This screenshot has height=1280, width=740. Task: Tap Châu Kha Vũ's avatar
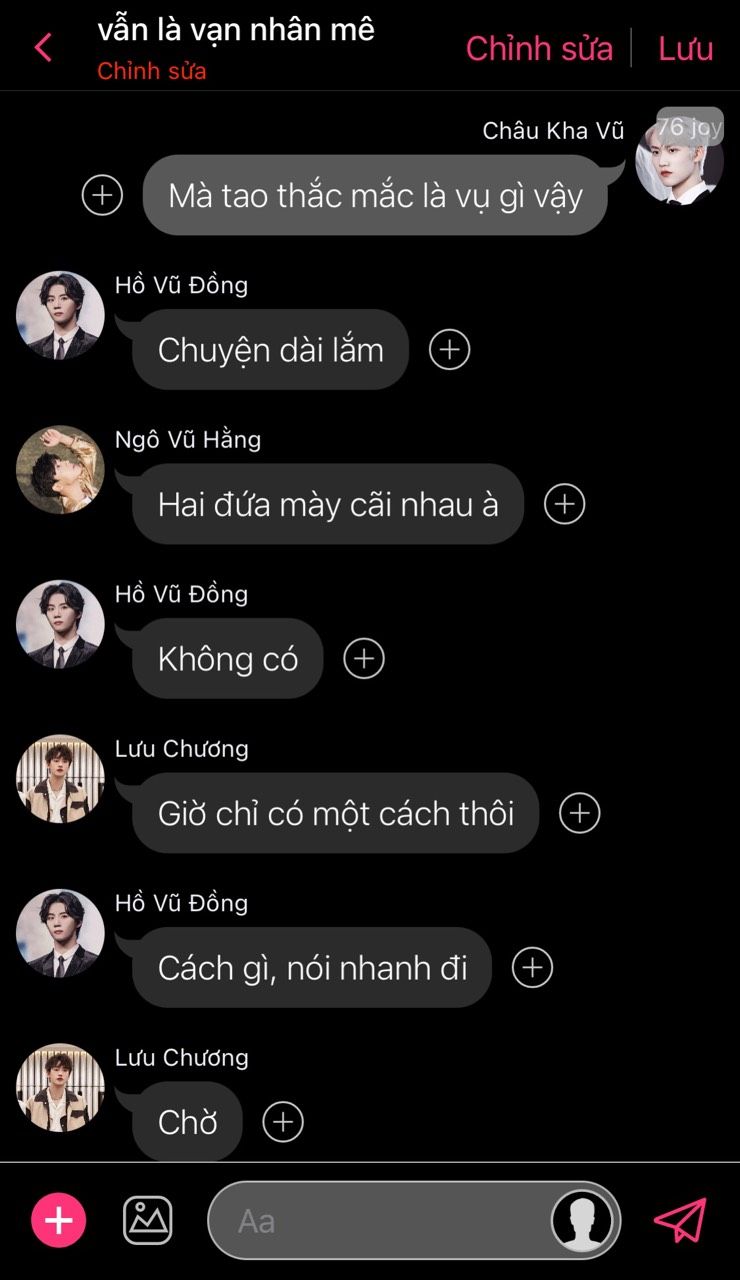(679, 160)
